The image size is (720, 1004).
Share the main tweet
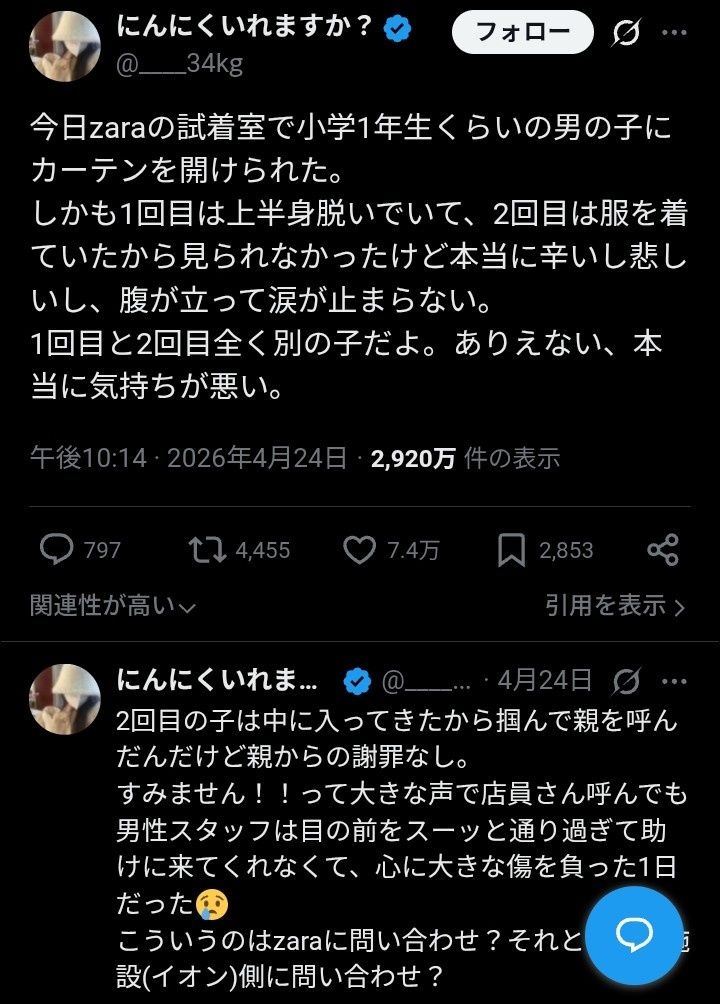(663, 549)
